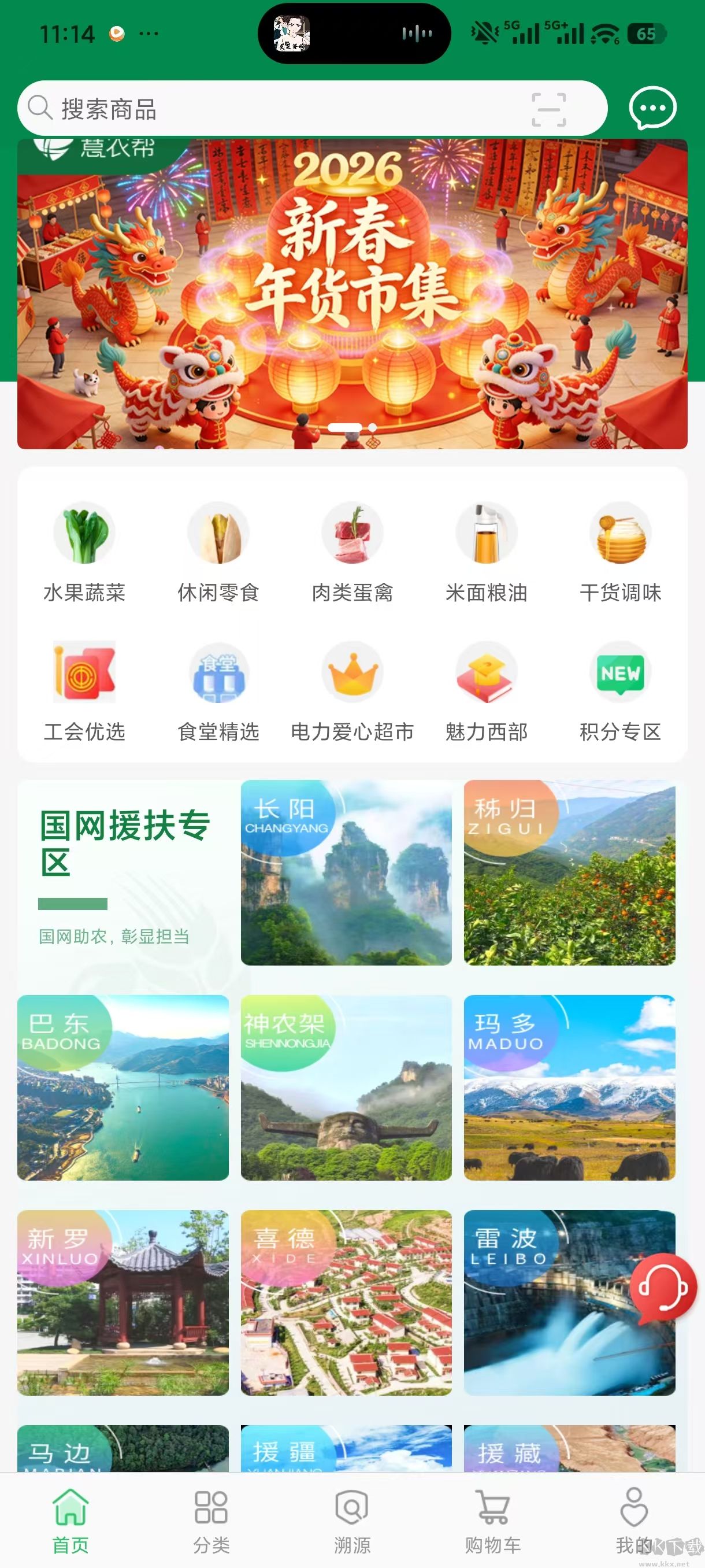Open the 魅力西部 category icon

click(487, 672)
